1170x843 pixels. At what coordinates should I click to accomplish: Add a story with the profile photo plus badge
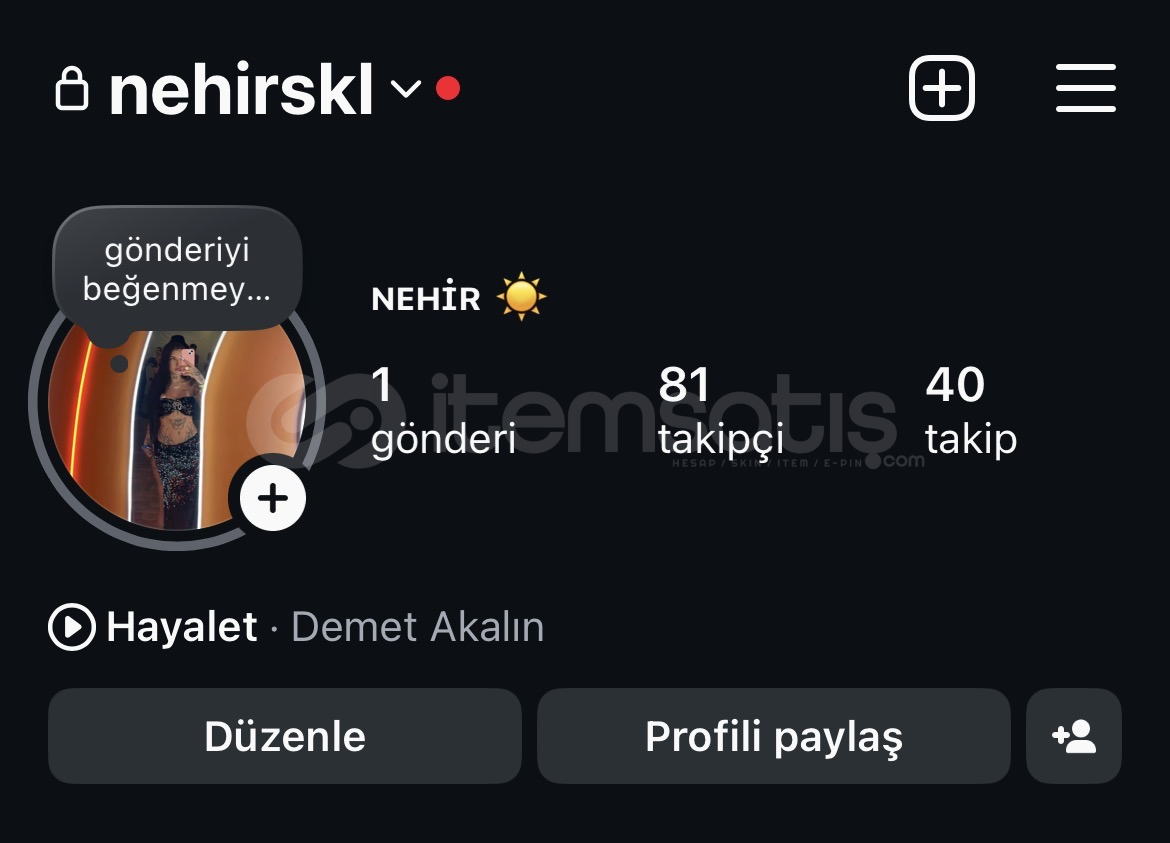coord(272,498)
